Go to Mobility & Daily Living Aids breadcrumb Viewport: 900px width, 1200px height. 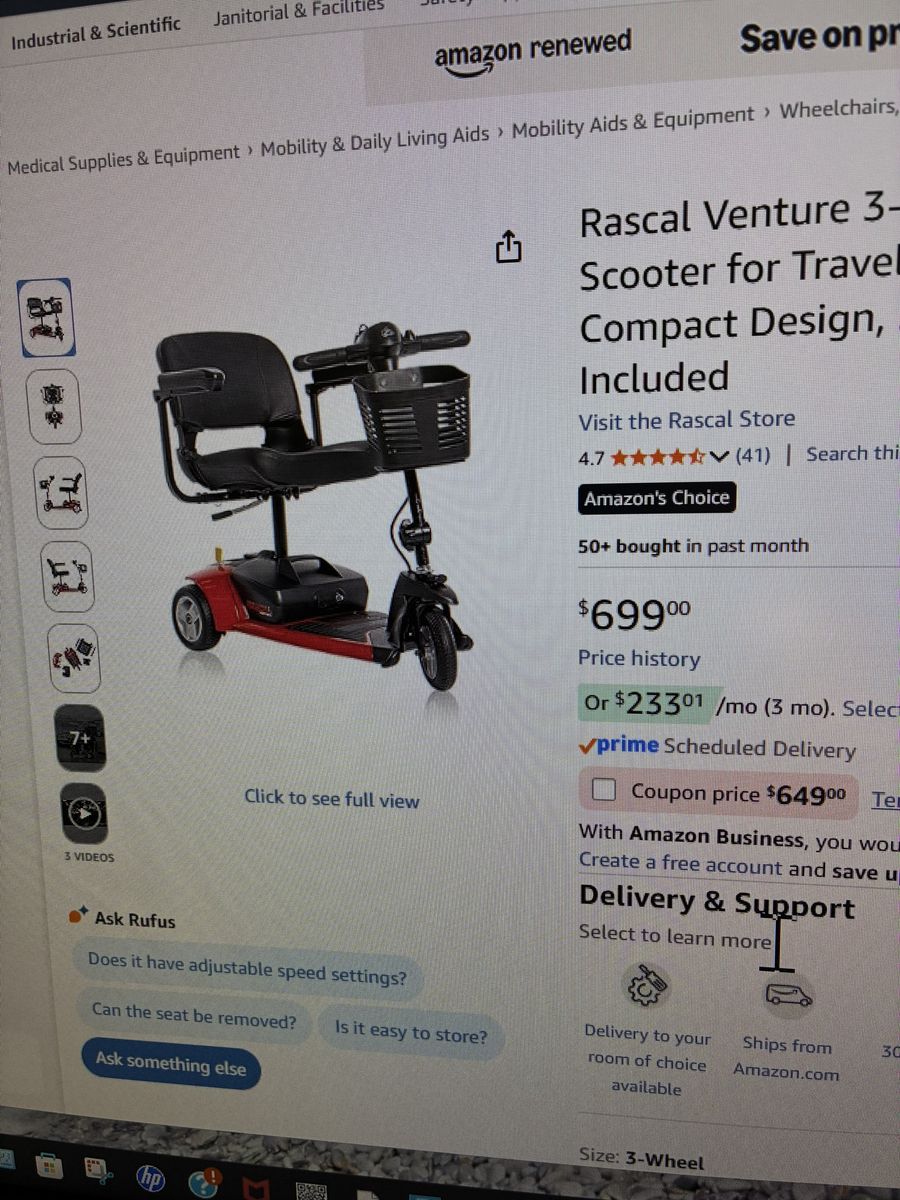375,140
